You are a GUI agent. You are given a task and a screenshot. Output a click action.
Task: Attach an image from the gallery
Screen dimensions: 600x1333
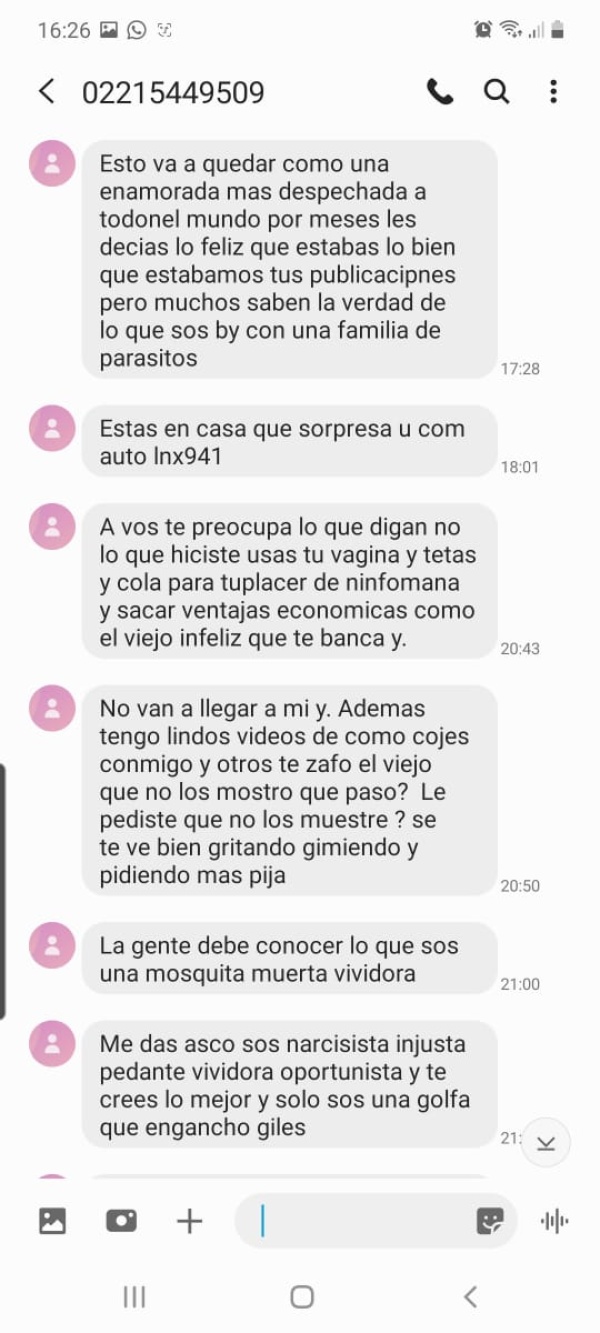[x=52, y=1220]
